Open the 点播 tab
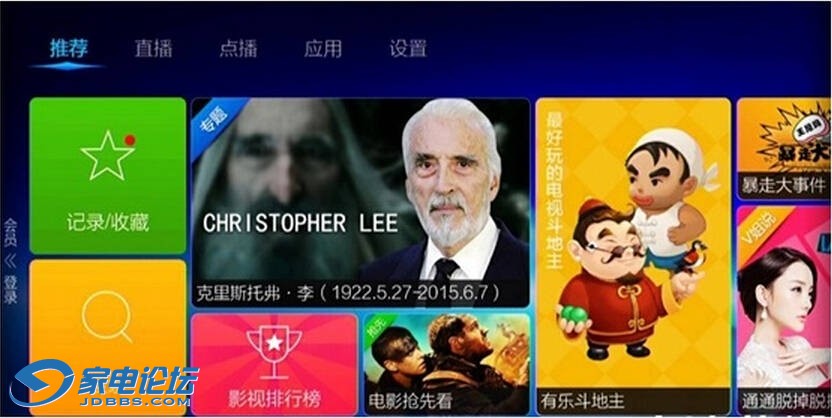 pos(238,49)
